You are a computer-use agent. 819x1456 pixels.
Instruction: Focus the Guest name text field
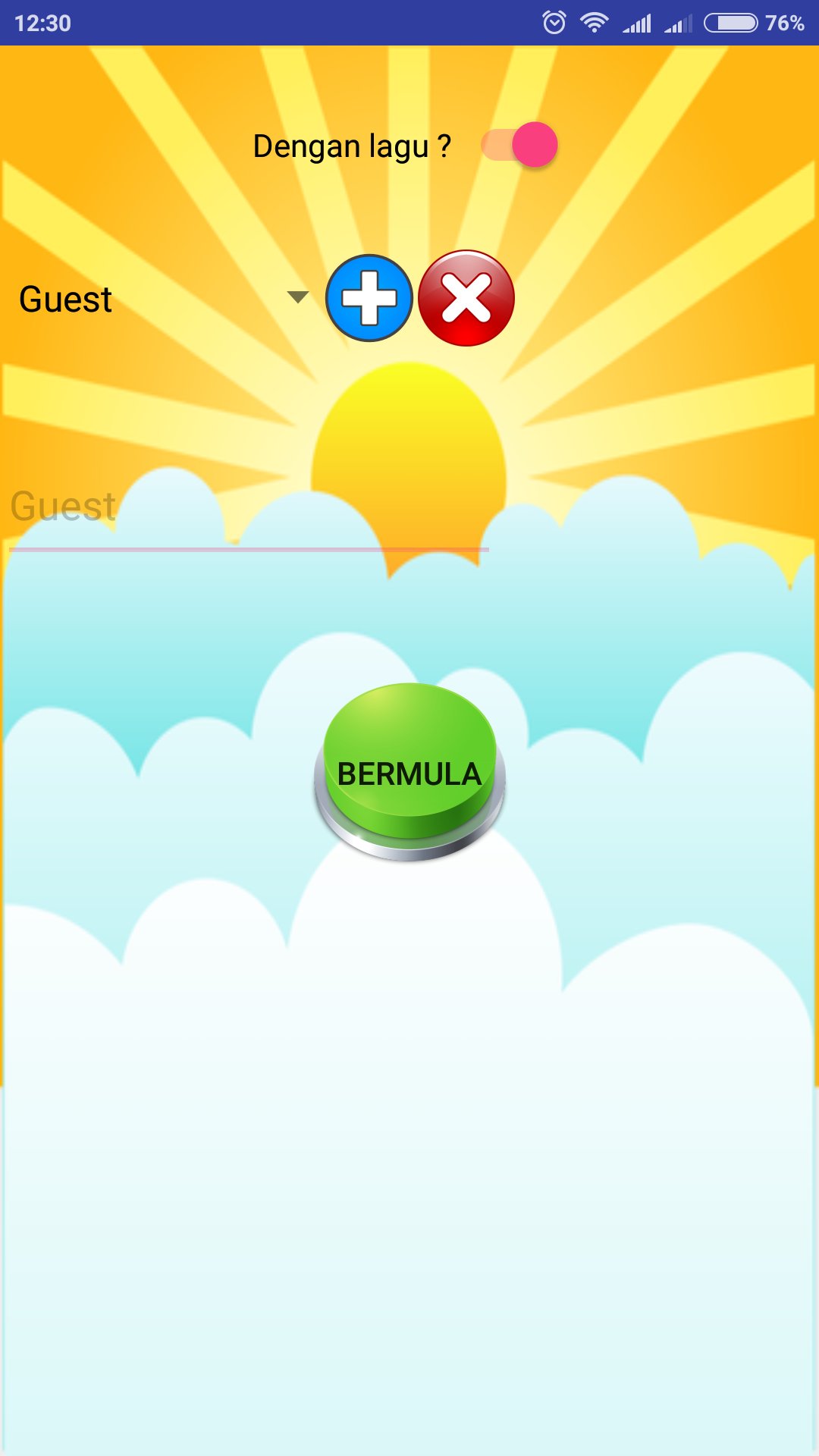coord(248,508)
